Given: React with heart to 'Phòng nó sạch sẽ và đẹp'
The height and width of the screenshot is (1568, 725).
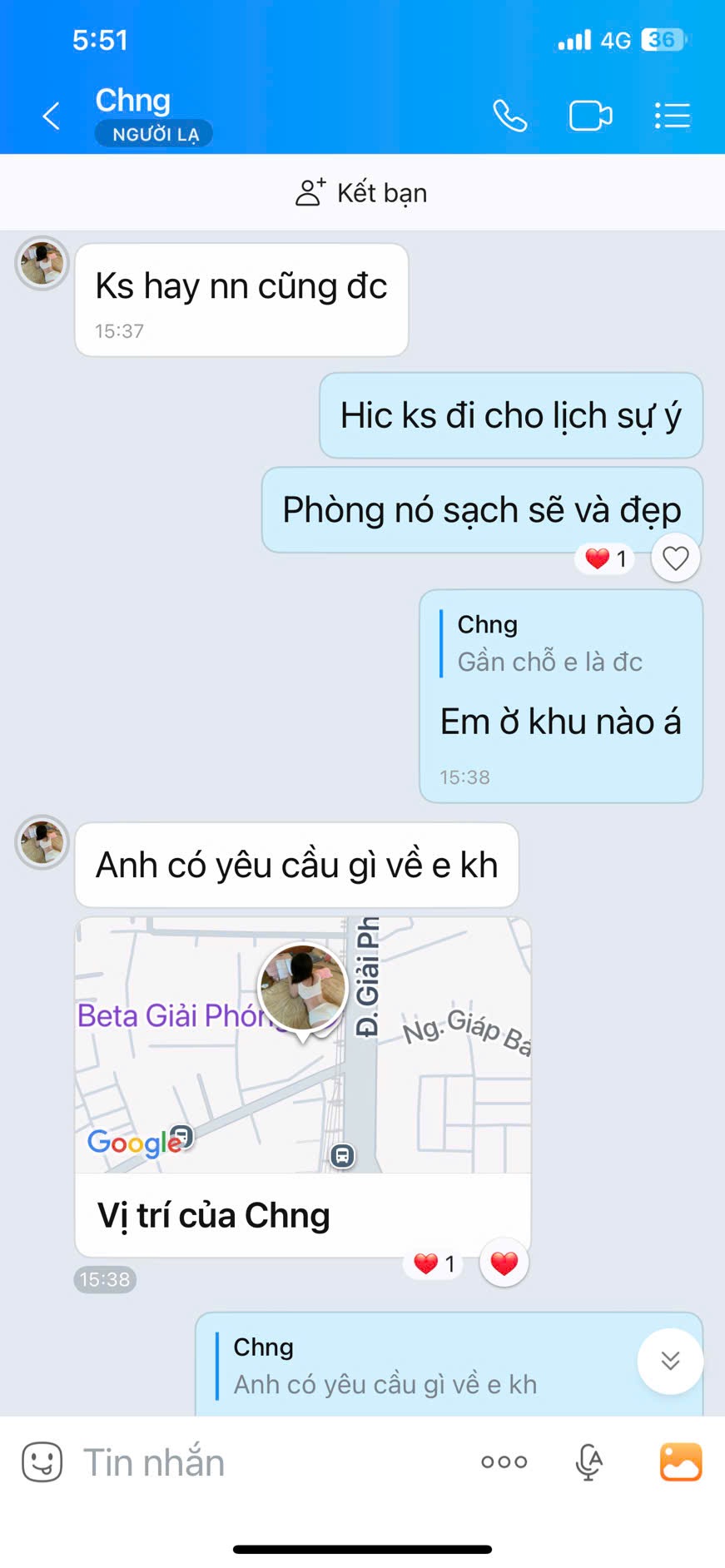Looking at the screenshot, I should point(675,558).
